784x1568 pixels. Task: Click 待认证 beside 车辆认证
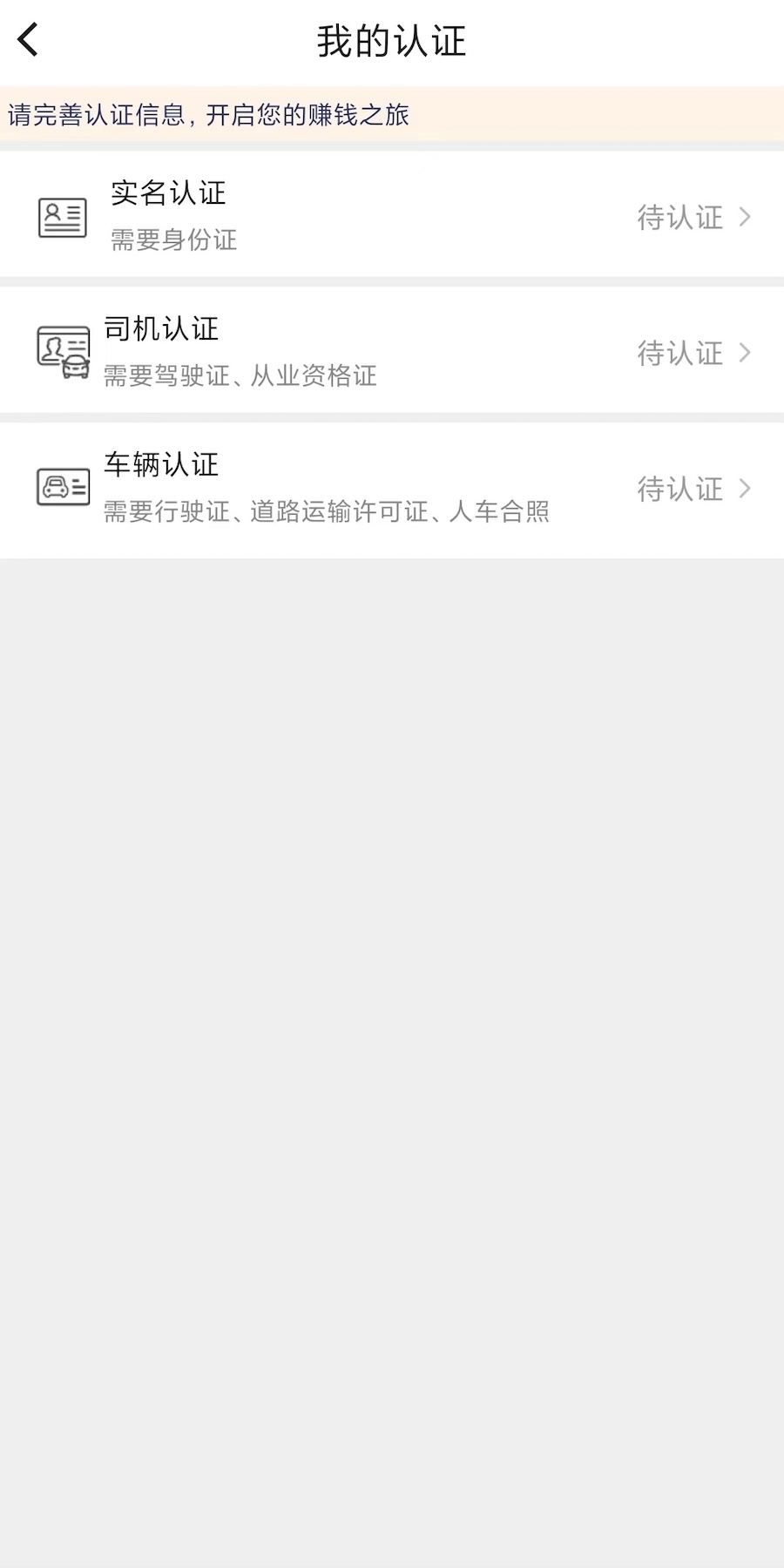(x=680, y=489)
